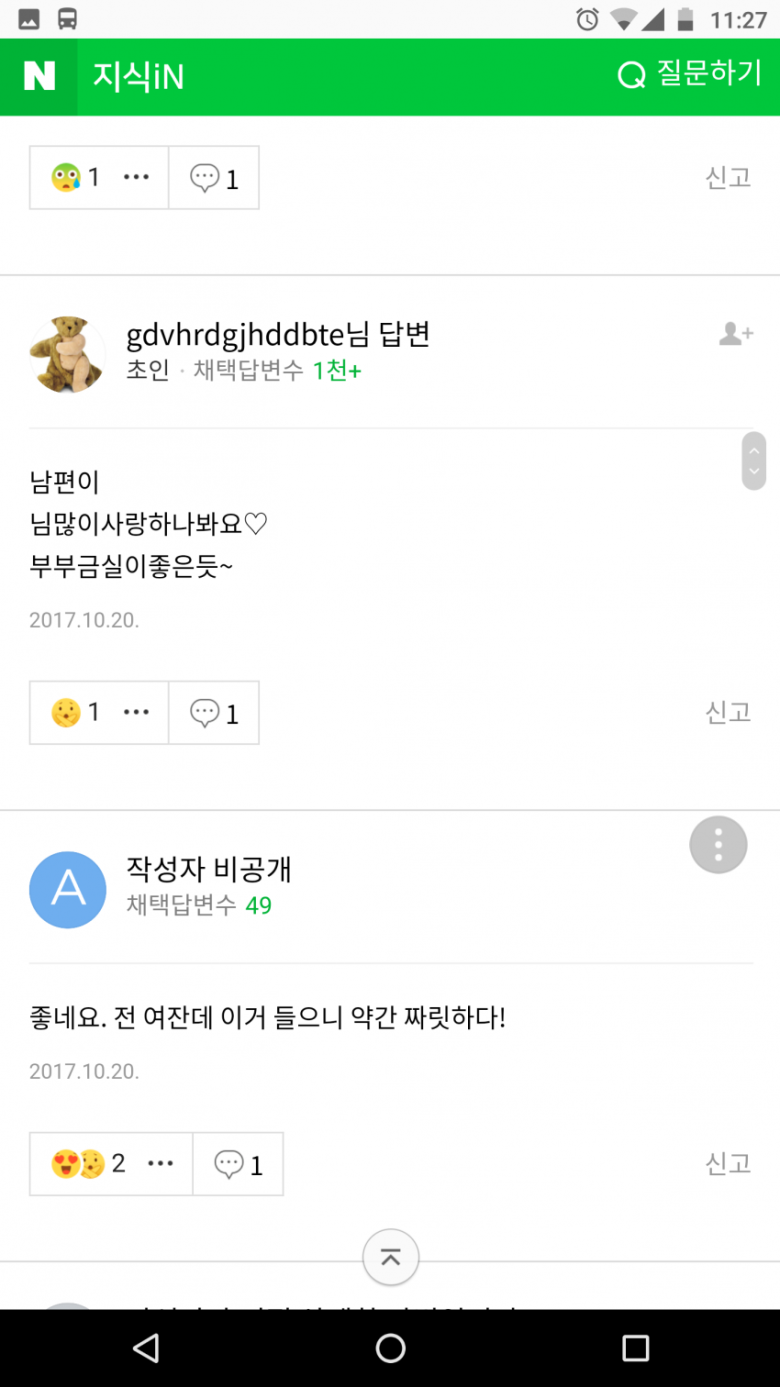
Task: Open gdvhrdgjhddbte's teddy bear profile picture
Action: click(x=67, y=354)
